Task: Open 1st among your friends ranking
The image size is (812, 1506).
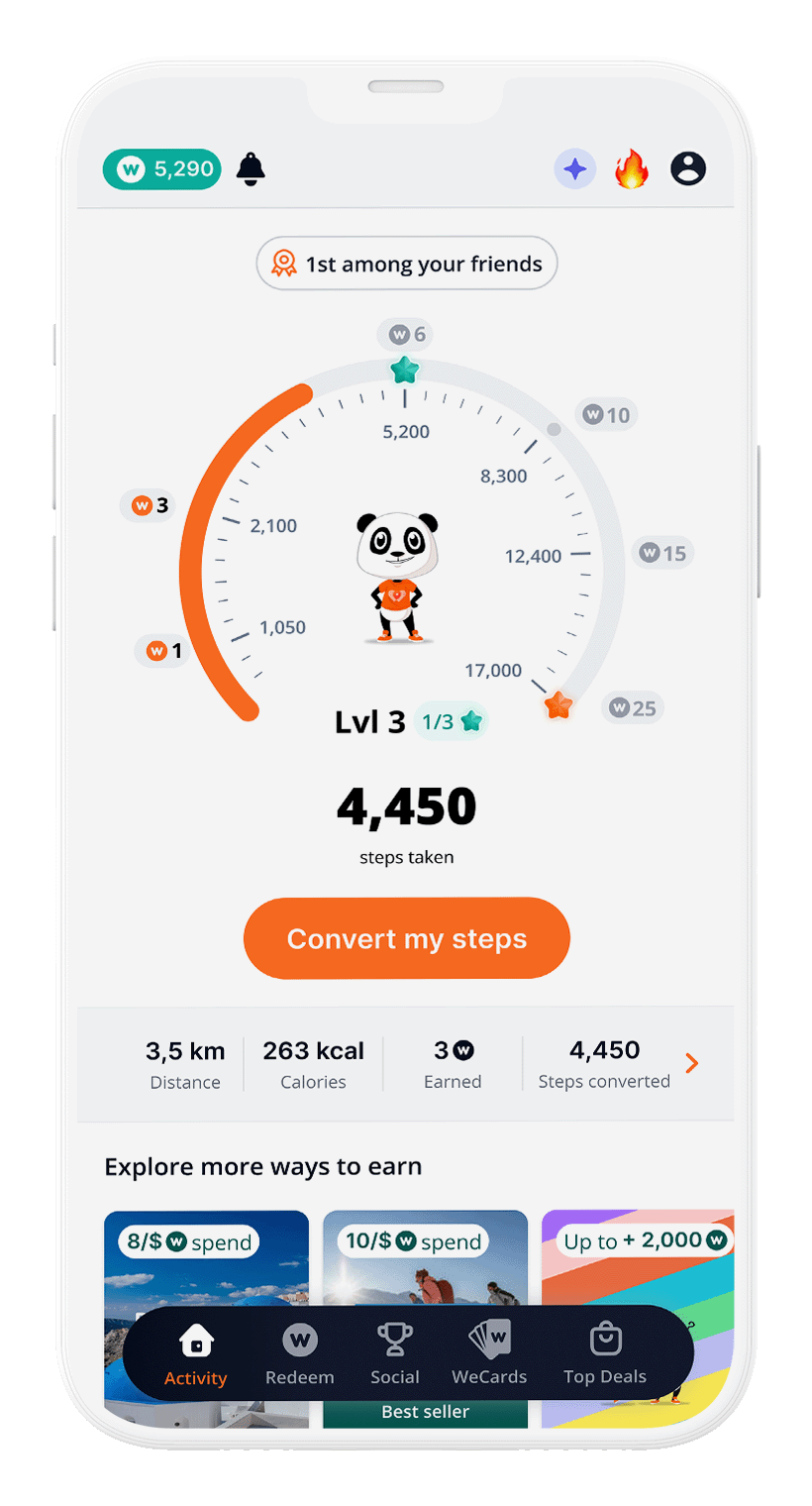Action: click(407, 264)
